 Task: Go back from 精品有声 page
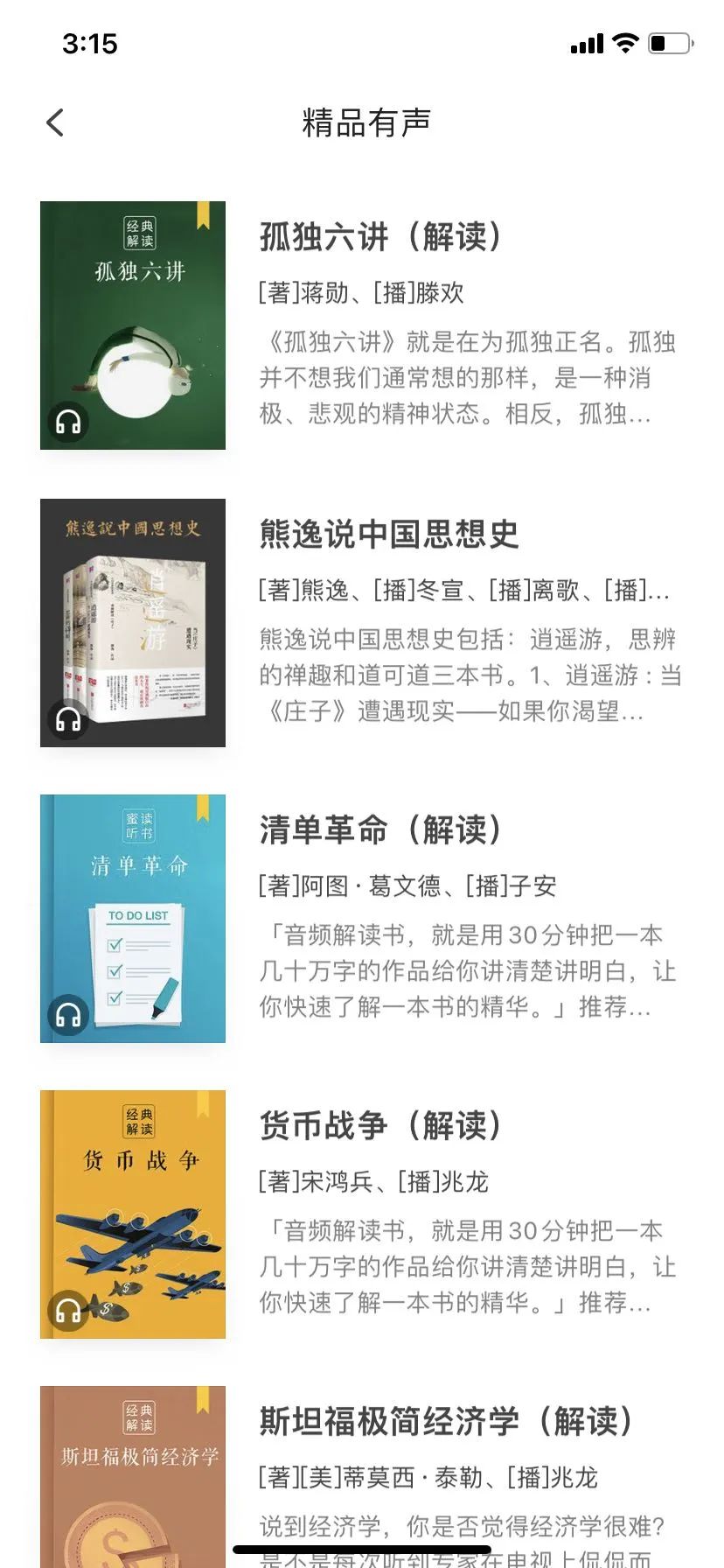tap(55, 122)
